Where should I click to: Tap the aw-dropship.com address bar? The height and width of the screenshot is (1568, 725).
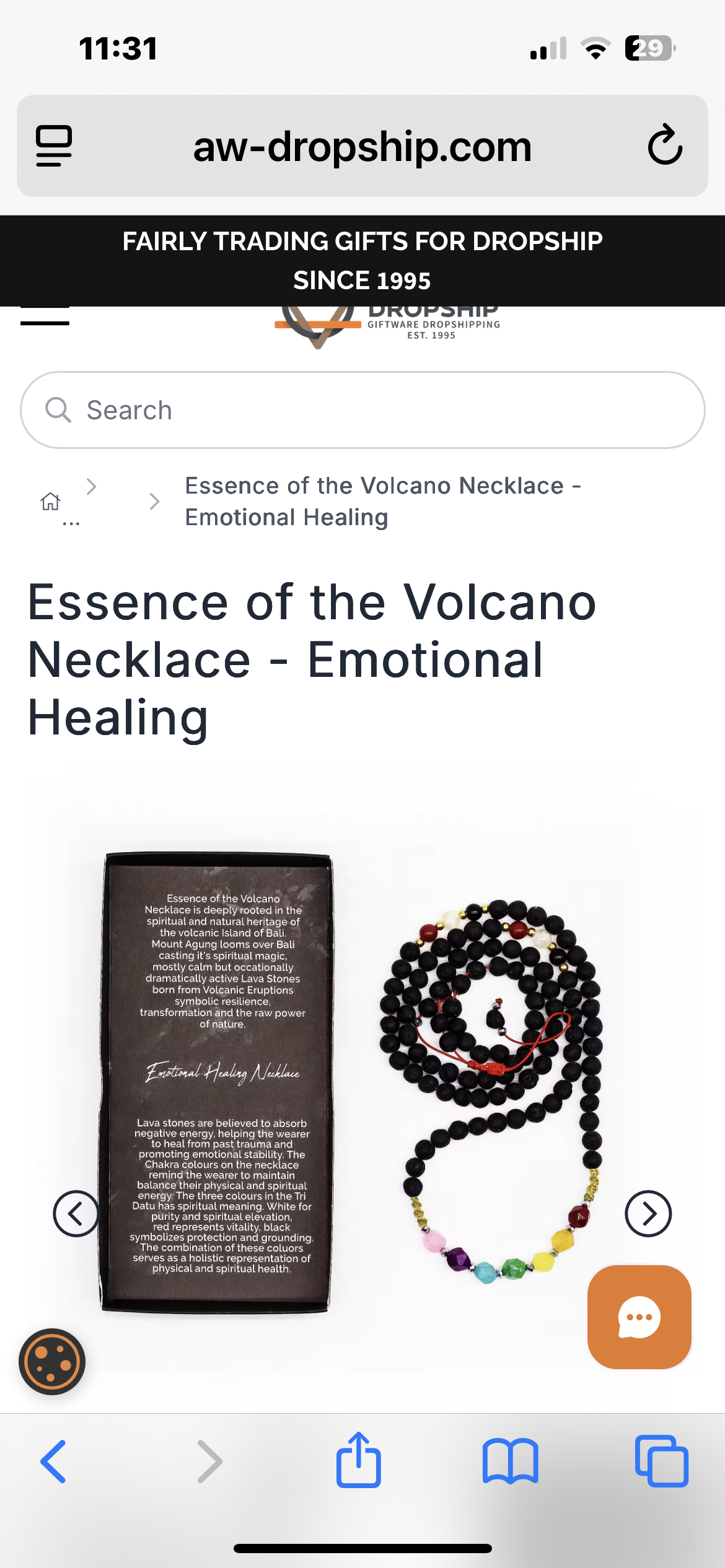[x=362, y=147]
